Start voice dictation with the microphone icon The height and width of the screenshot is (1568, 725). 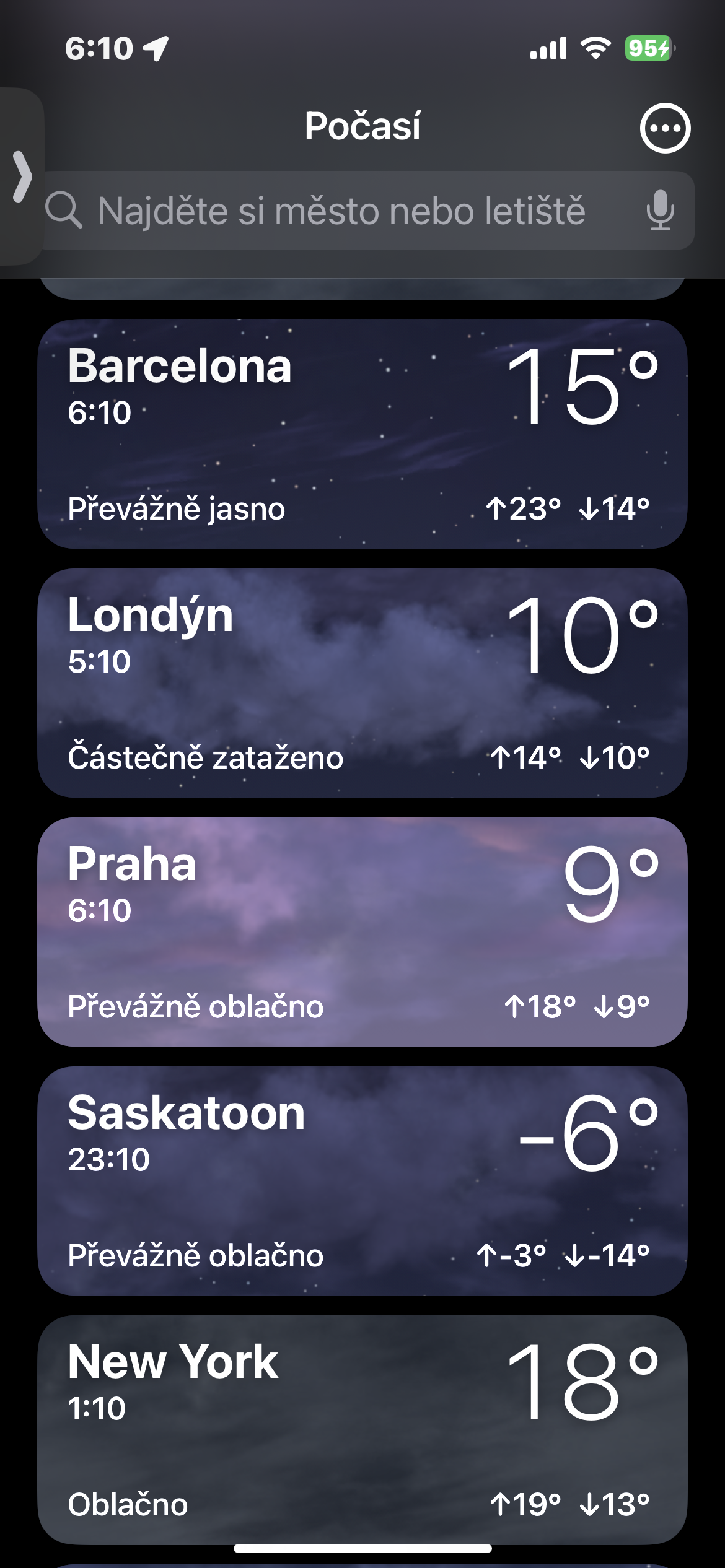pyautogui.click(x=660, y=211)
